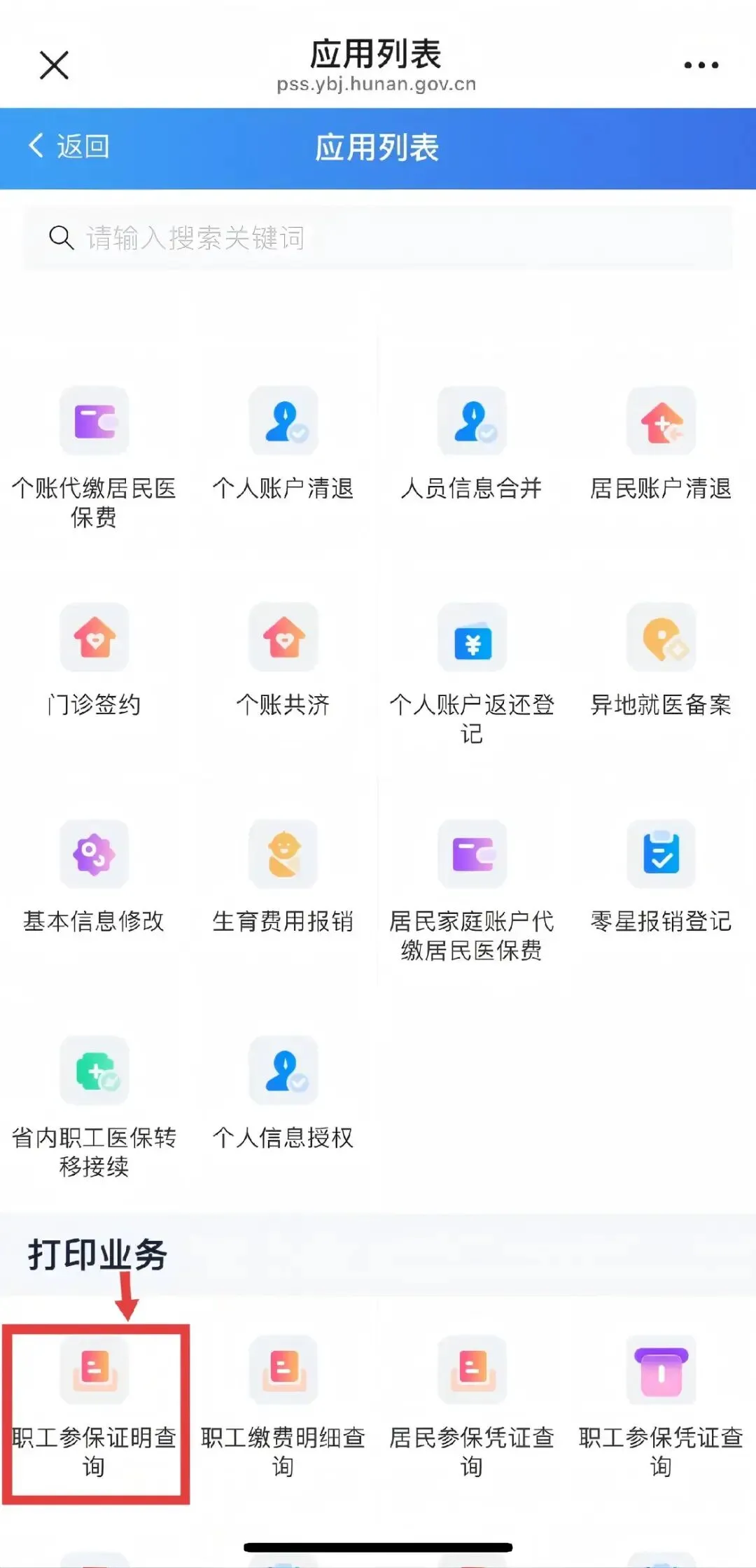Tap 返回 to go back
This screenshot has width=756, height=1568.
click(x=69, y=146)
